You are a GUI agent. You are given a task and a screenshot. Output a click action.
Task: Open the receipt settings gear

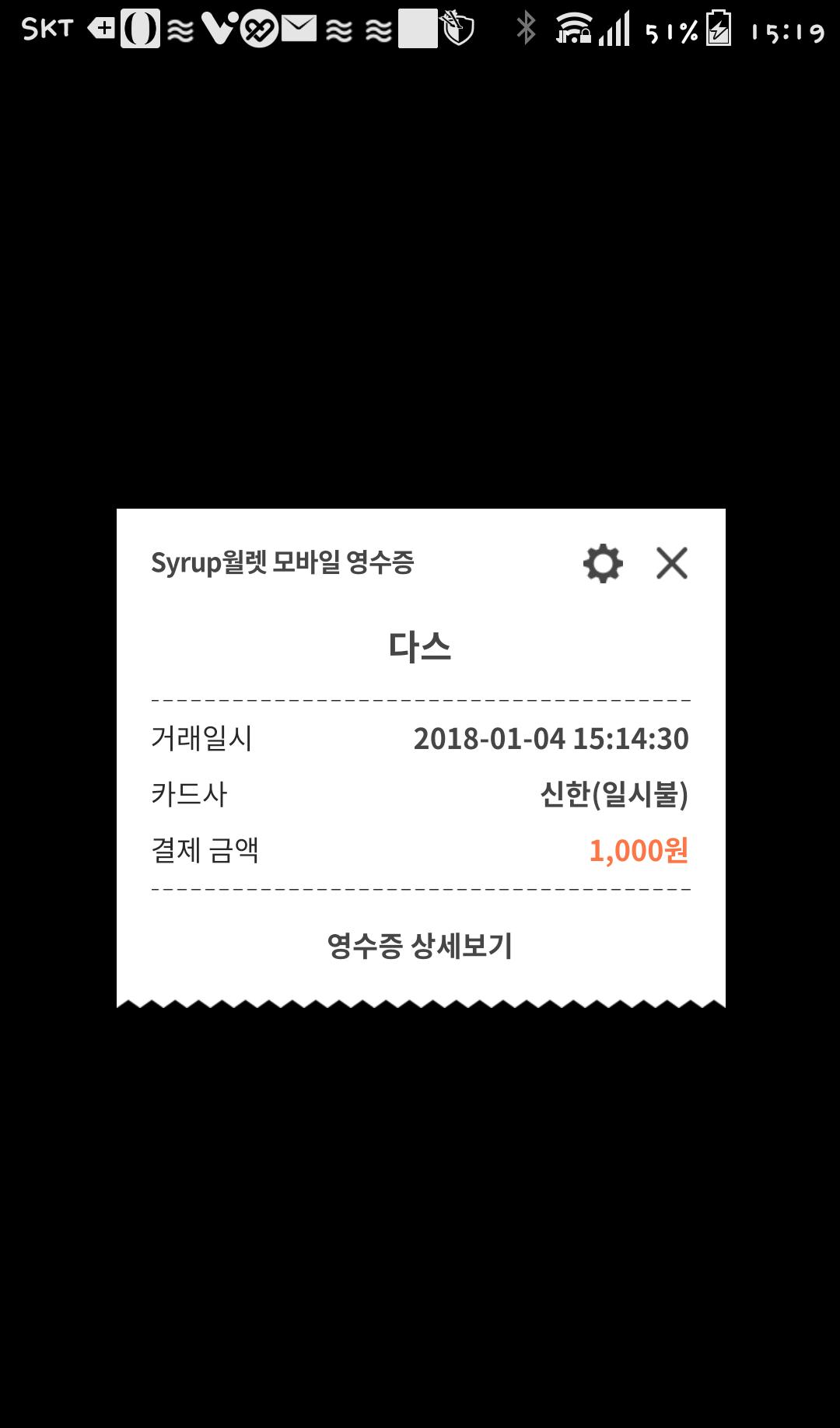[603, 564]
